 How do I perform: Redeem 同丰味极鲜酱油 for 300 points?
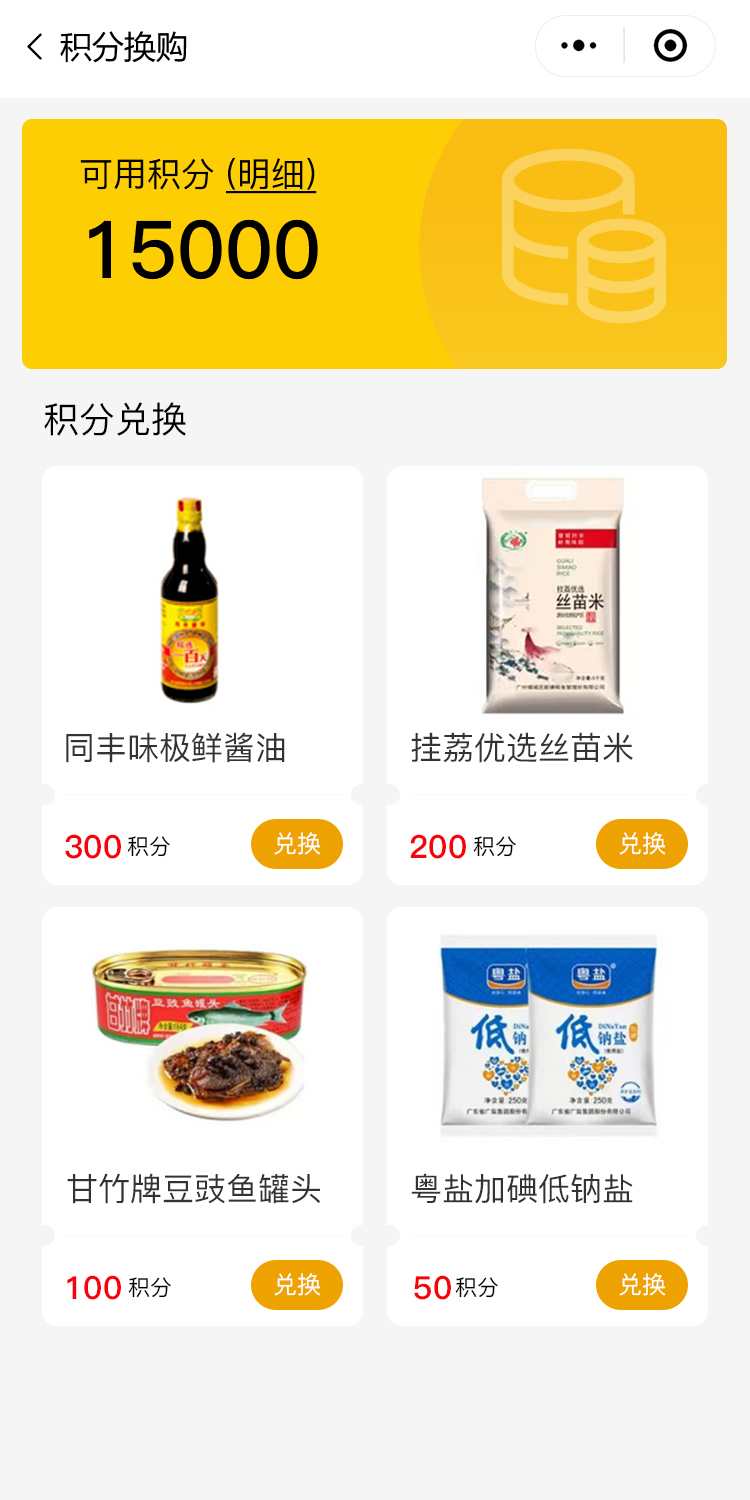click(x=297, y=844)
